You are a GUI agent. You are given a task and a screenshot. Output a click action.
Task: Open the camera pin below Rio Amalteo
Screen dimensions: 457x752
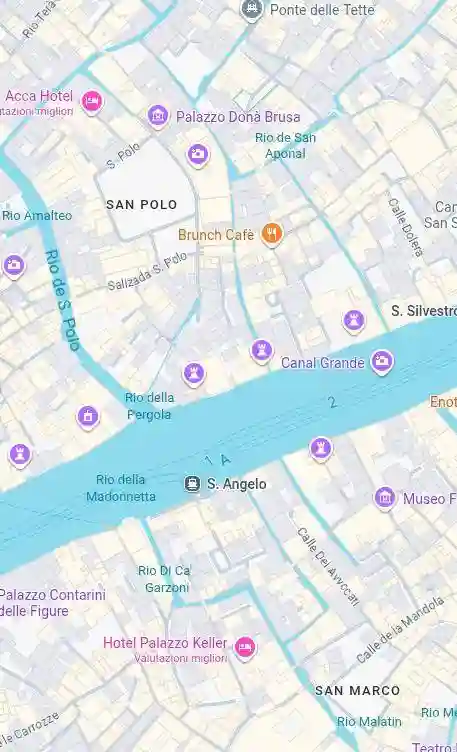click(x=14, y=265)
